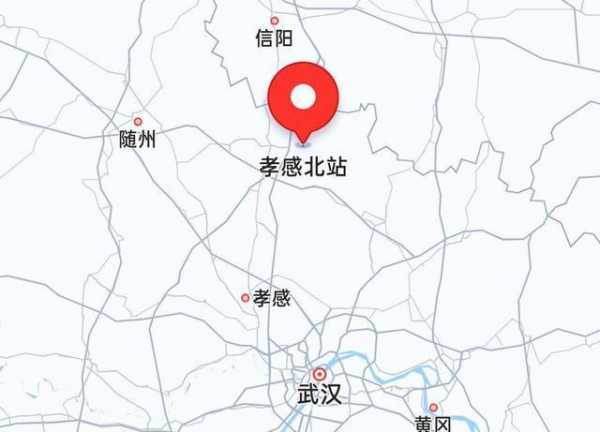Viewport: 600px width, 432px height.
Task: Select the 信阳 city marker
Action: 274,20
